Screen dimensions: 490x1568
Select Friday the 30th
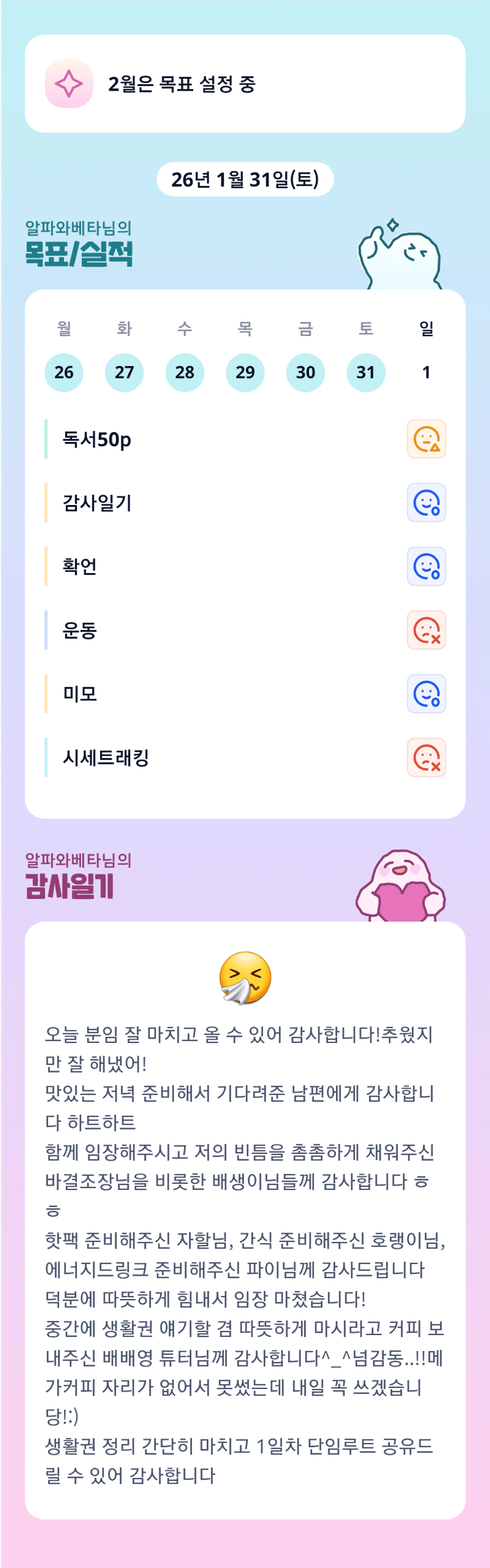click(305, 372)
